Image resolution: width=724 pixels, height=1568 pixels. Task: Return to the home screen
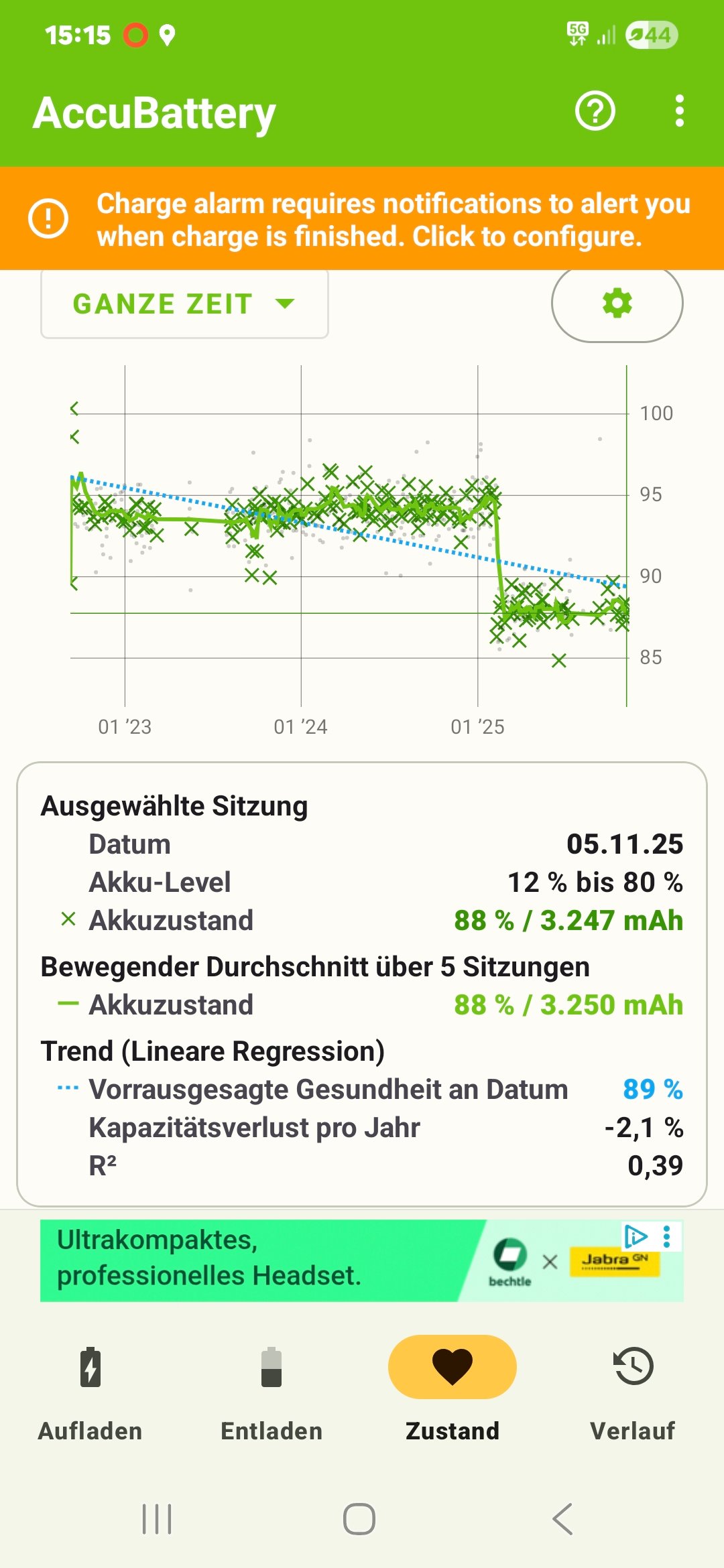(359, 1519)
